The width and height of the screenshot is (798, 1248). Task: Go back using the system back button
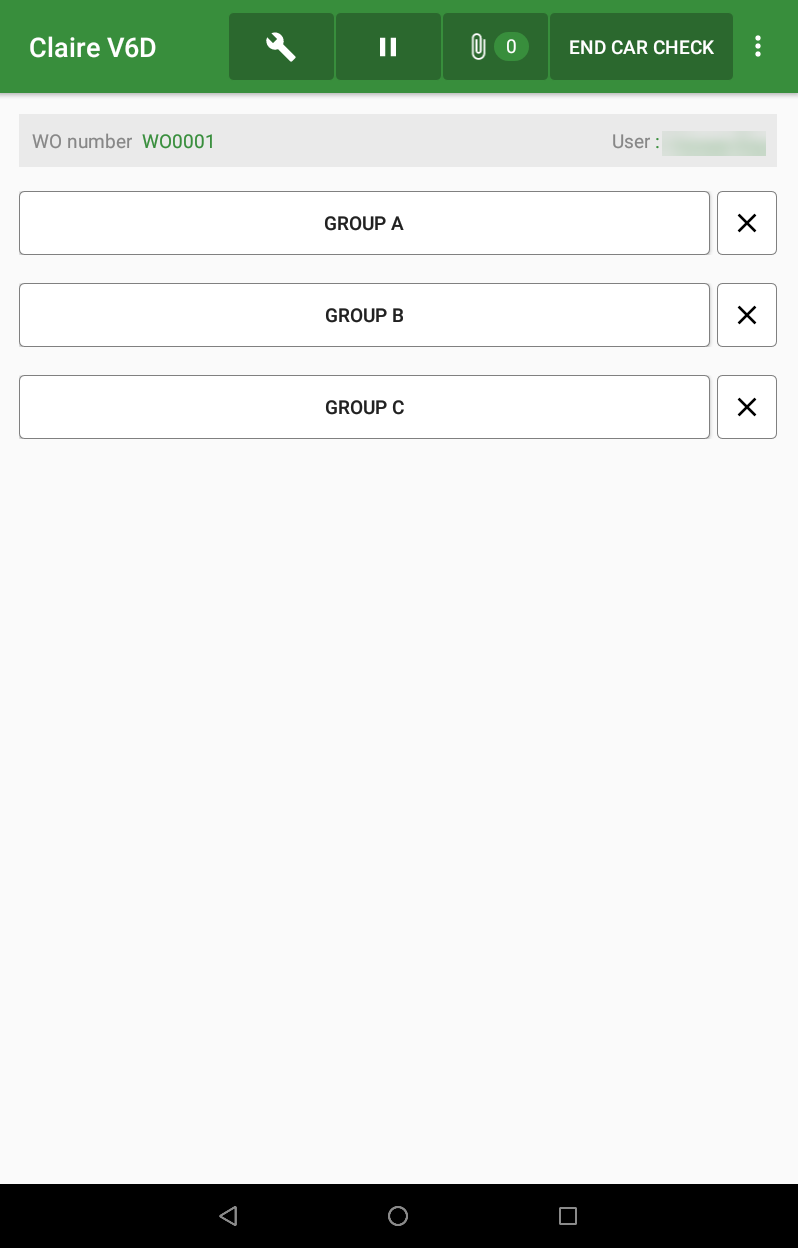[228, 1216]
